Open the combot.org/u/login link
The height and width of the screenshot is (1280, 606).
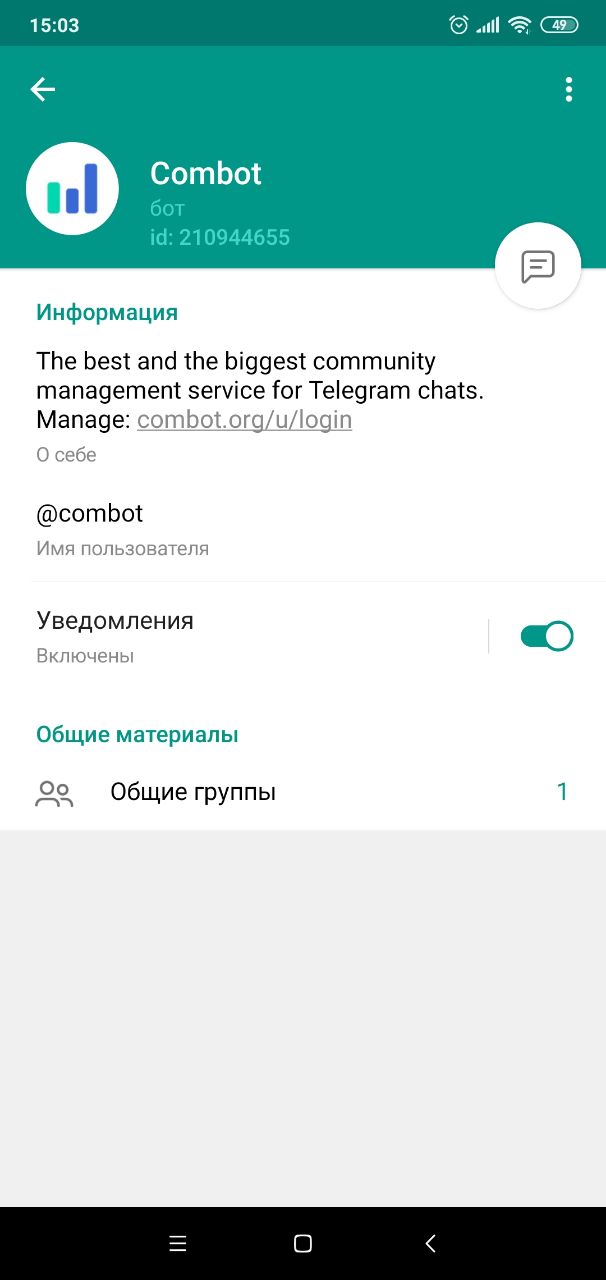pos(244,419)
